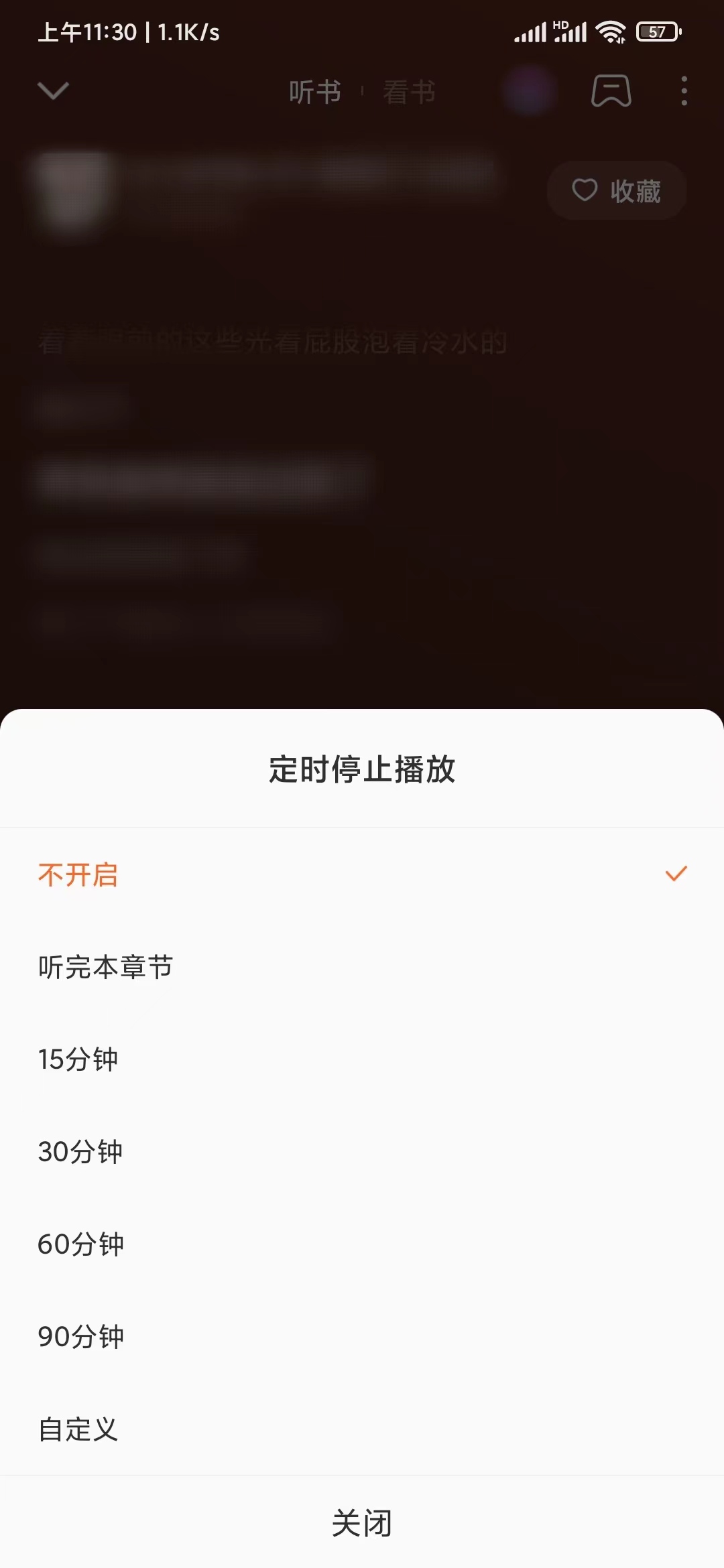Viewport: 724px width, 1568px height.
Task: Select the 听完本章节 timer option
Action: click(x=106, y=967)
